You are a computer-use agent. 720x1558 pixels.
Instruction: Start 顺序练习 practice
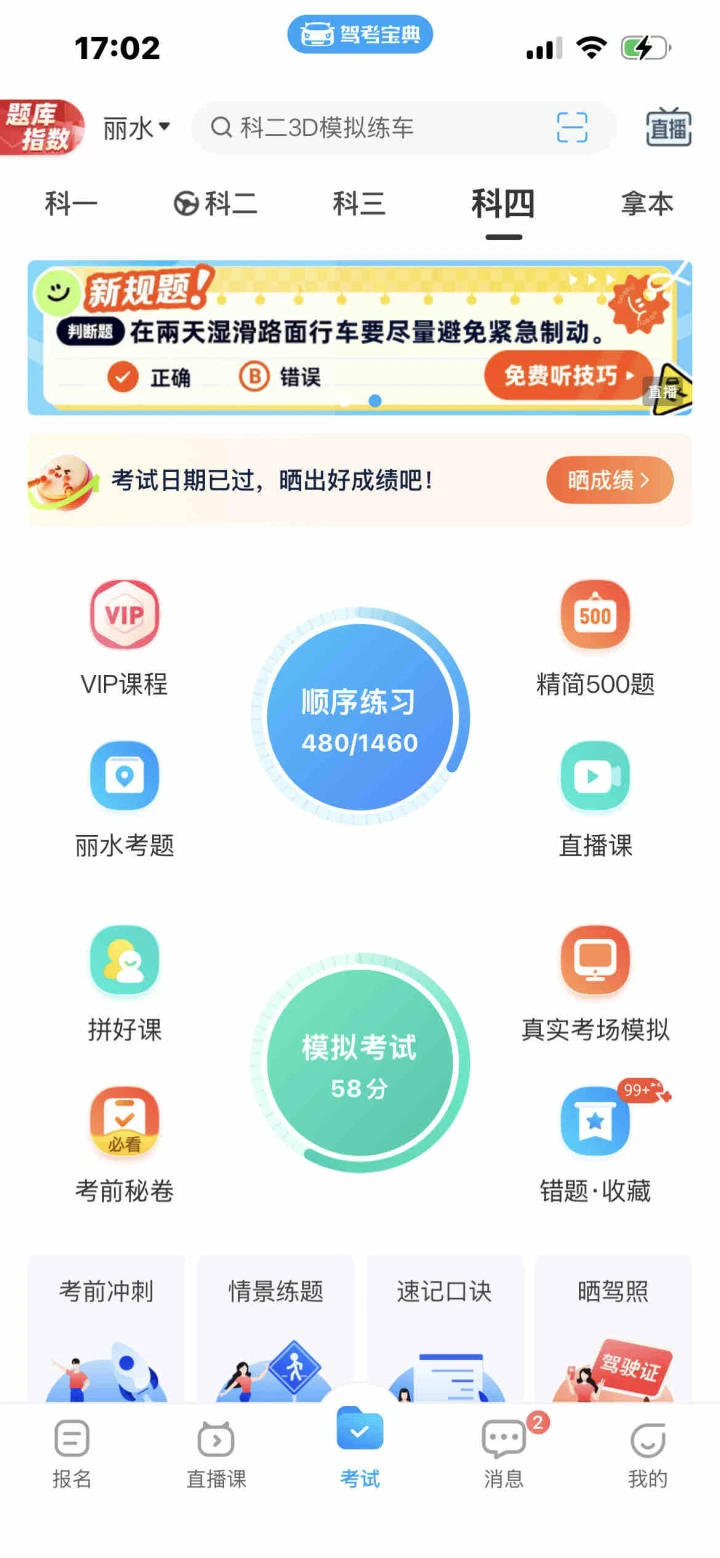tap(360, 717)
